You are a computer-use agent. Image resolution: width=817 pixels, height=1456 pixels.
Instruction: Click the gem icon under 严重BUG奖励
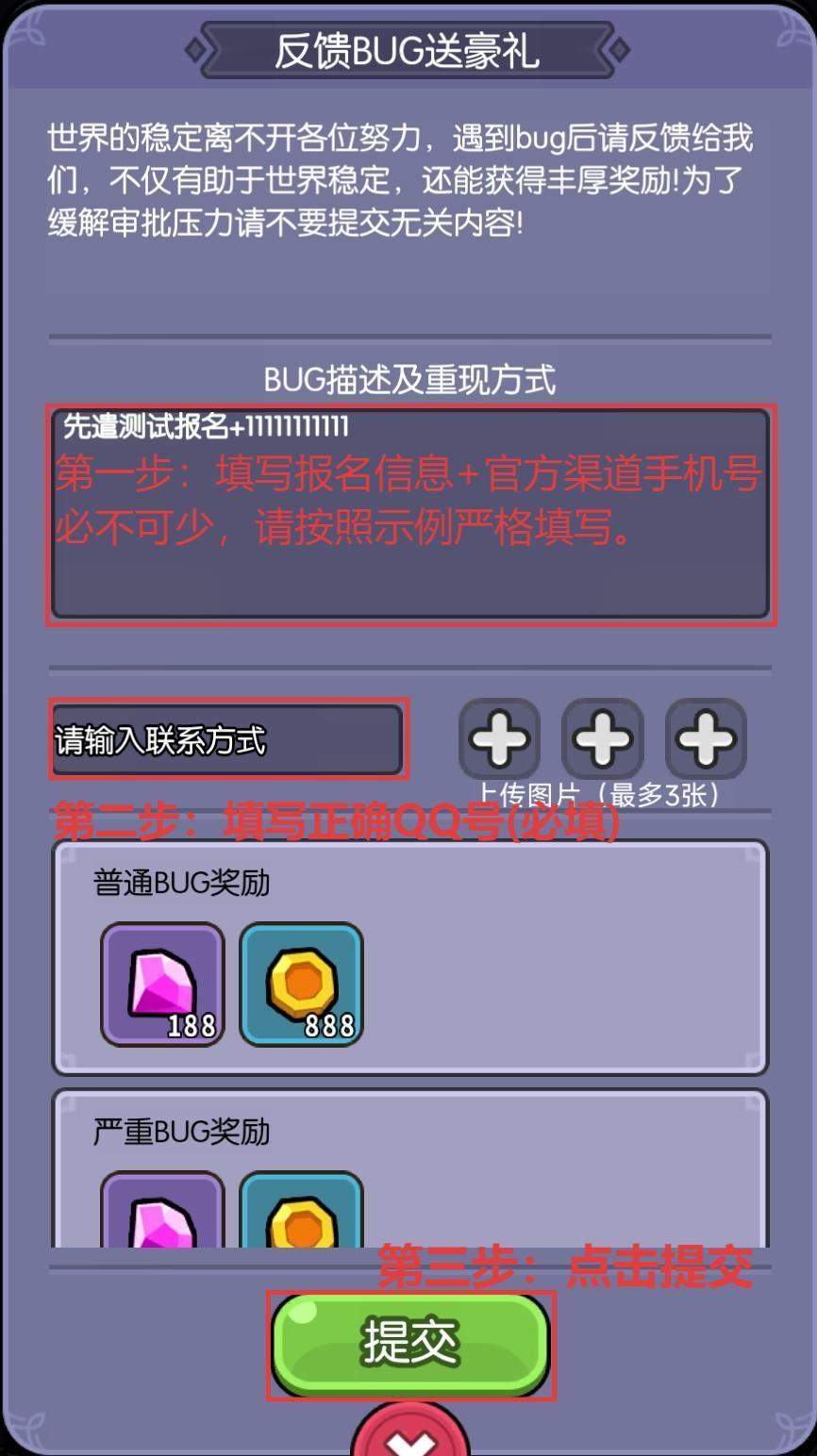160,1216
